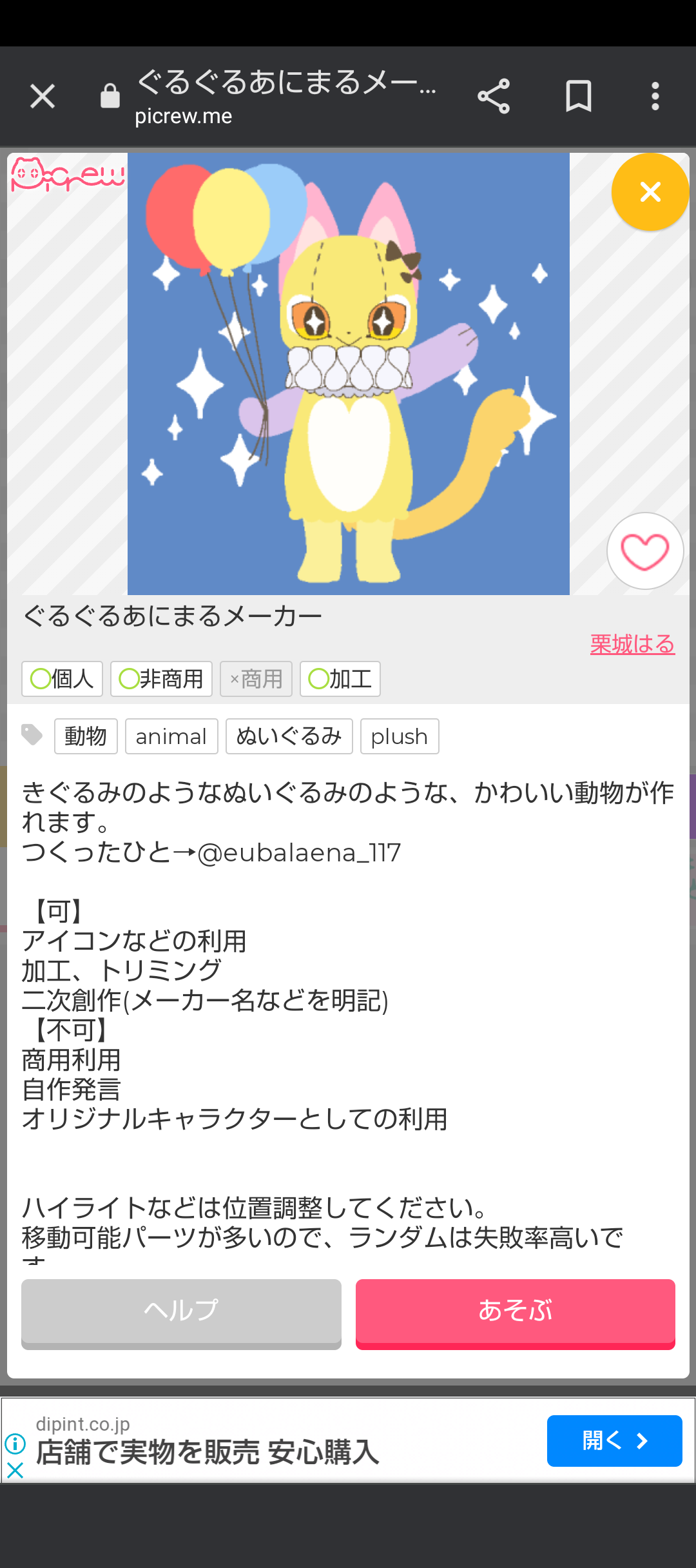
Task: Open the plush tag
Action: pos(400,736)
